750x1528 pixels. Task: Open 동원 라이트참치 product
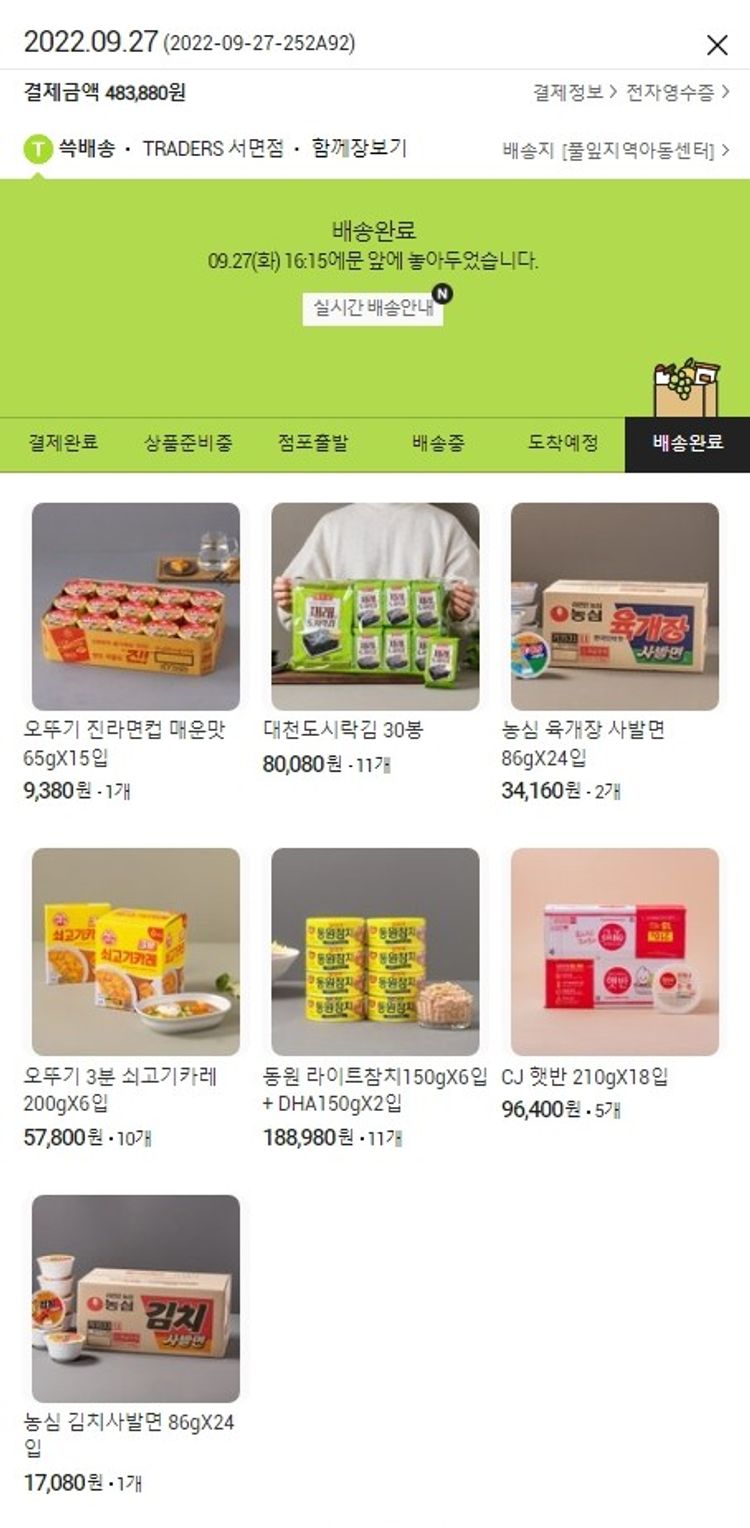(x=375, y=952)
